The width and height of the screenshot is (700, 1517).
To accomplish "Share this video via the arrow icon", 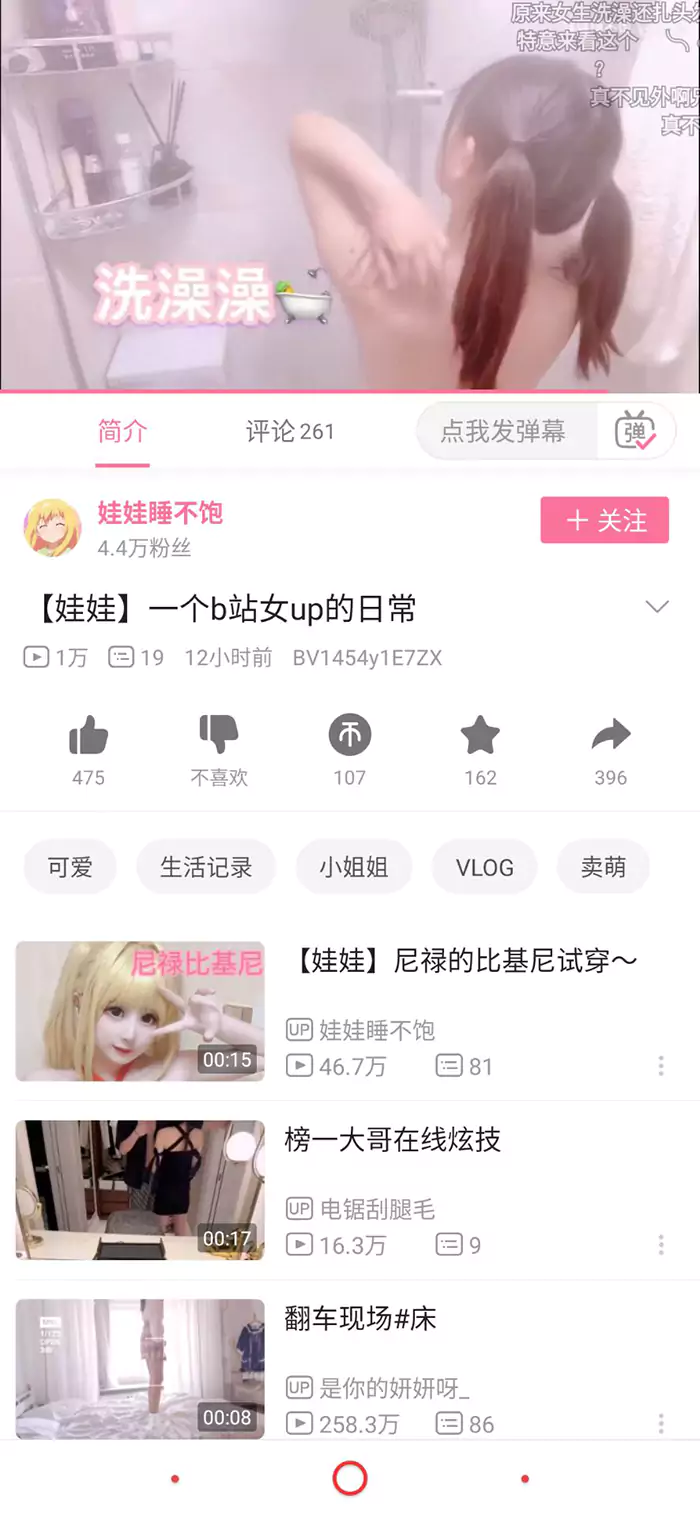I will point(610,737).
